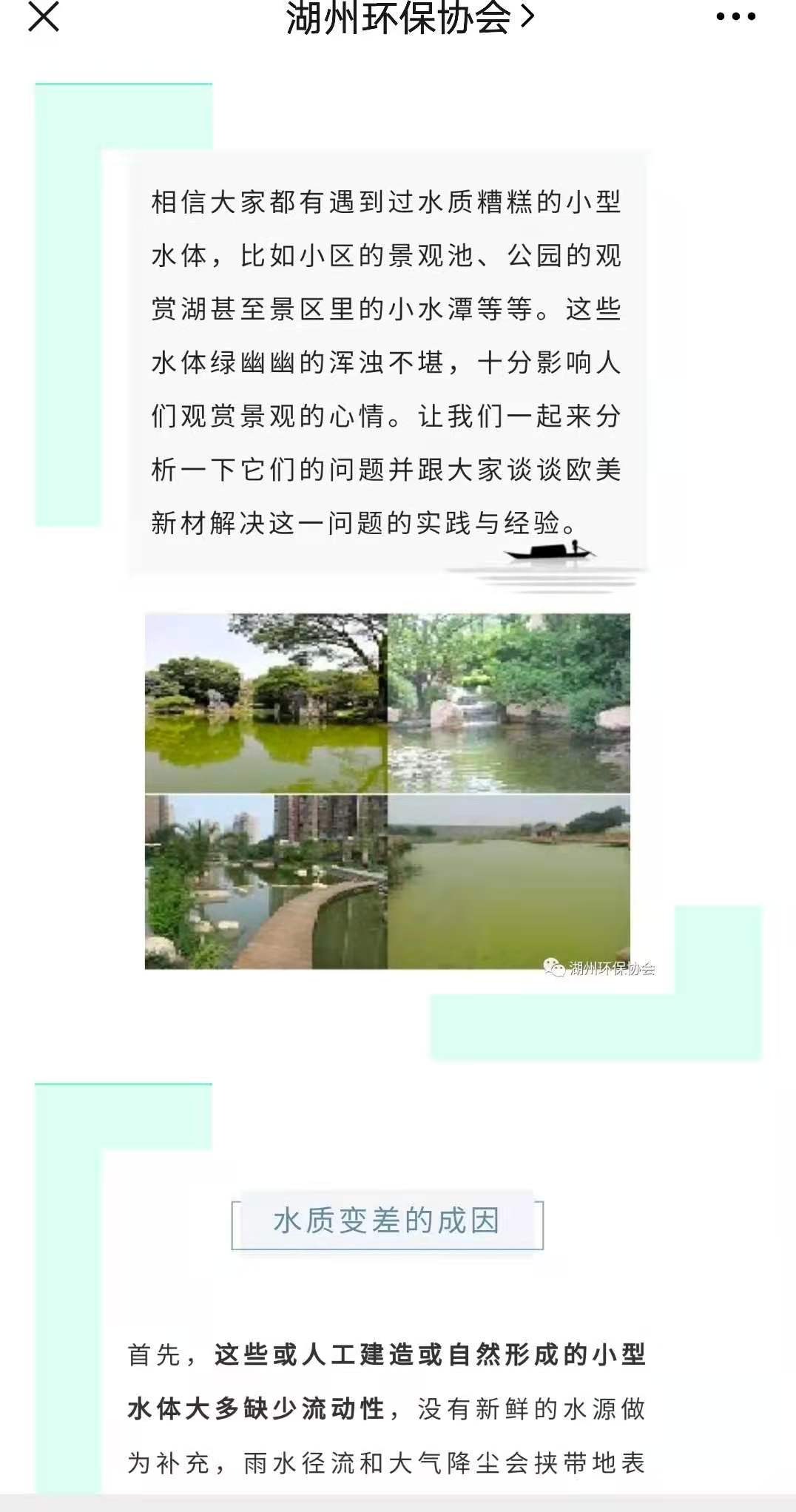This screenshot has width=796, height=1512.
Task: Open the three-dot more options menu
Action: (x=736, y=17)
